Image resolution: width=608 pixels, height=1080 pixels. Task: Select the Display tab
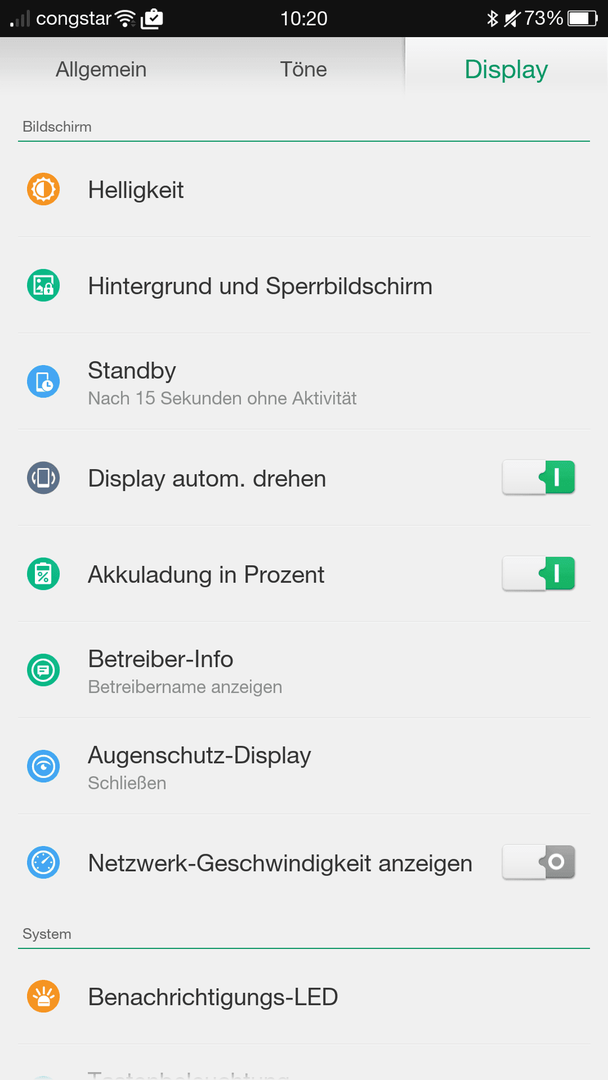click(x=506, y=70)
